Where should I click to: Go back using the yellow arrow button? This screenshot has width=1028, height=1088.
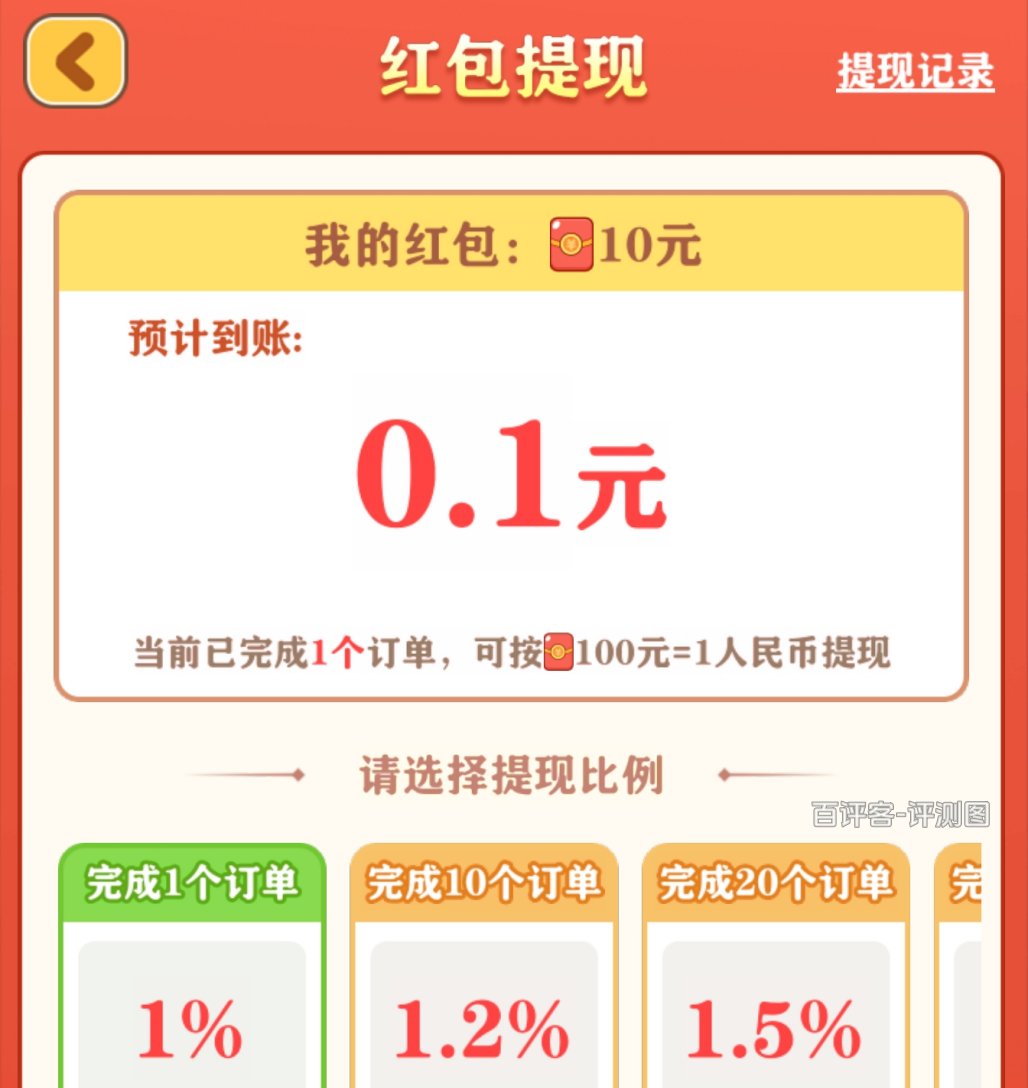coord(76,61)
